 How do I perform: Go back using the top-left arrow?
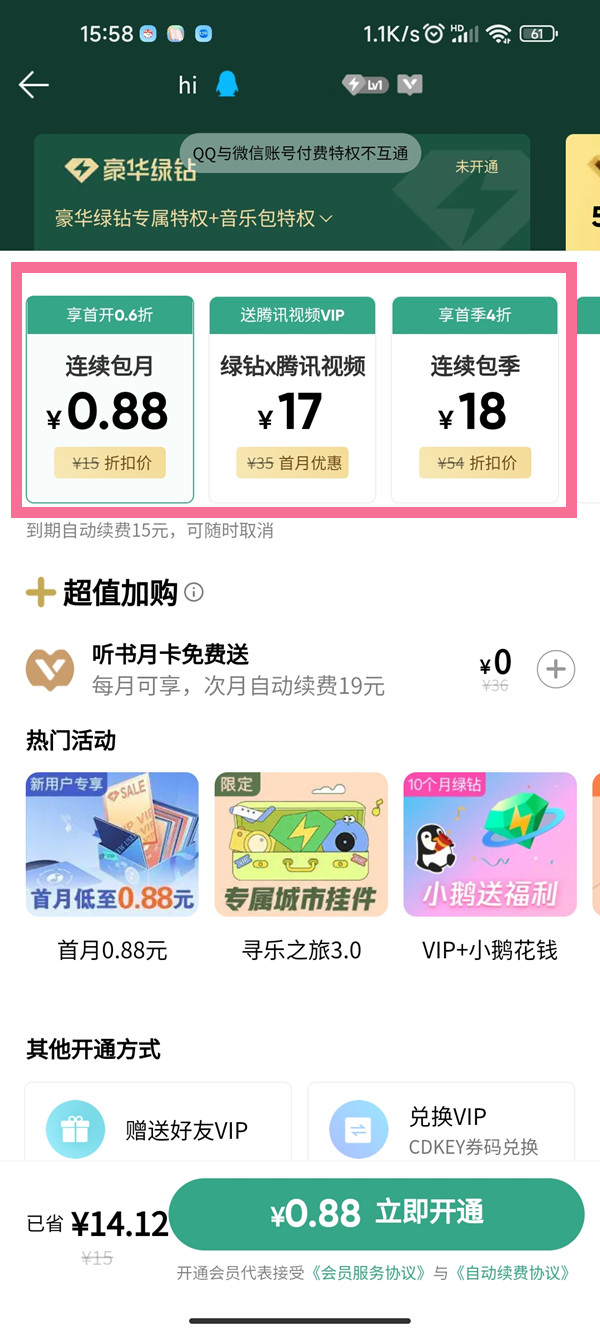34,85
